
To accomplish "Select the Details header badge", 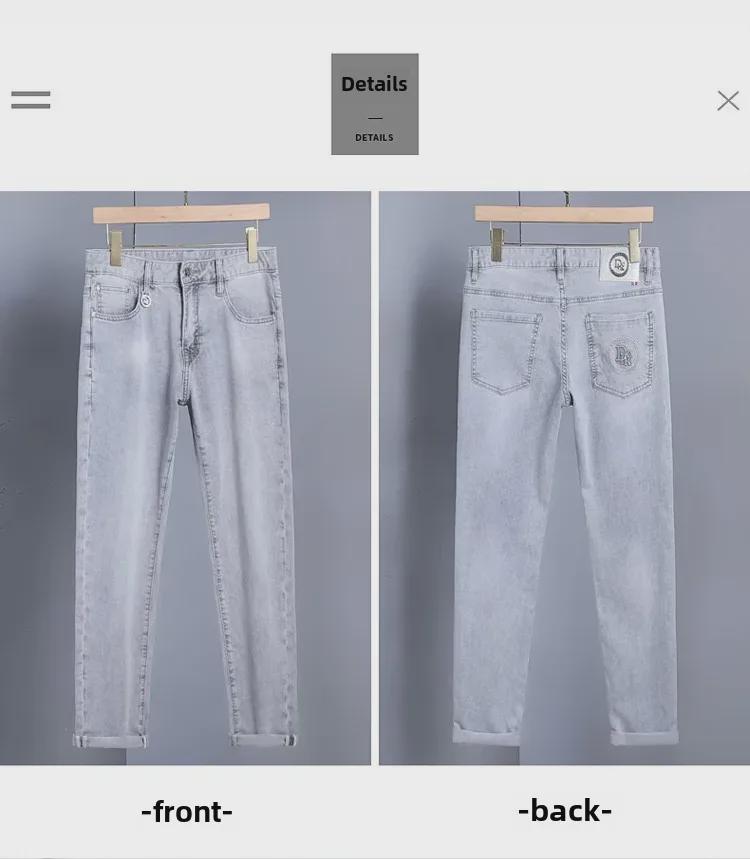I will [x=374, y=104].
